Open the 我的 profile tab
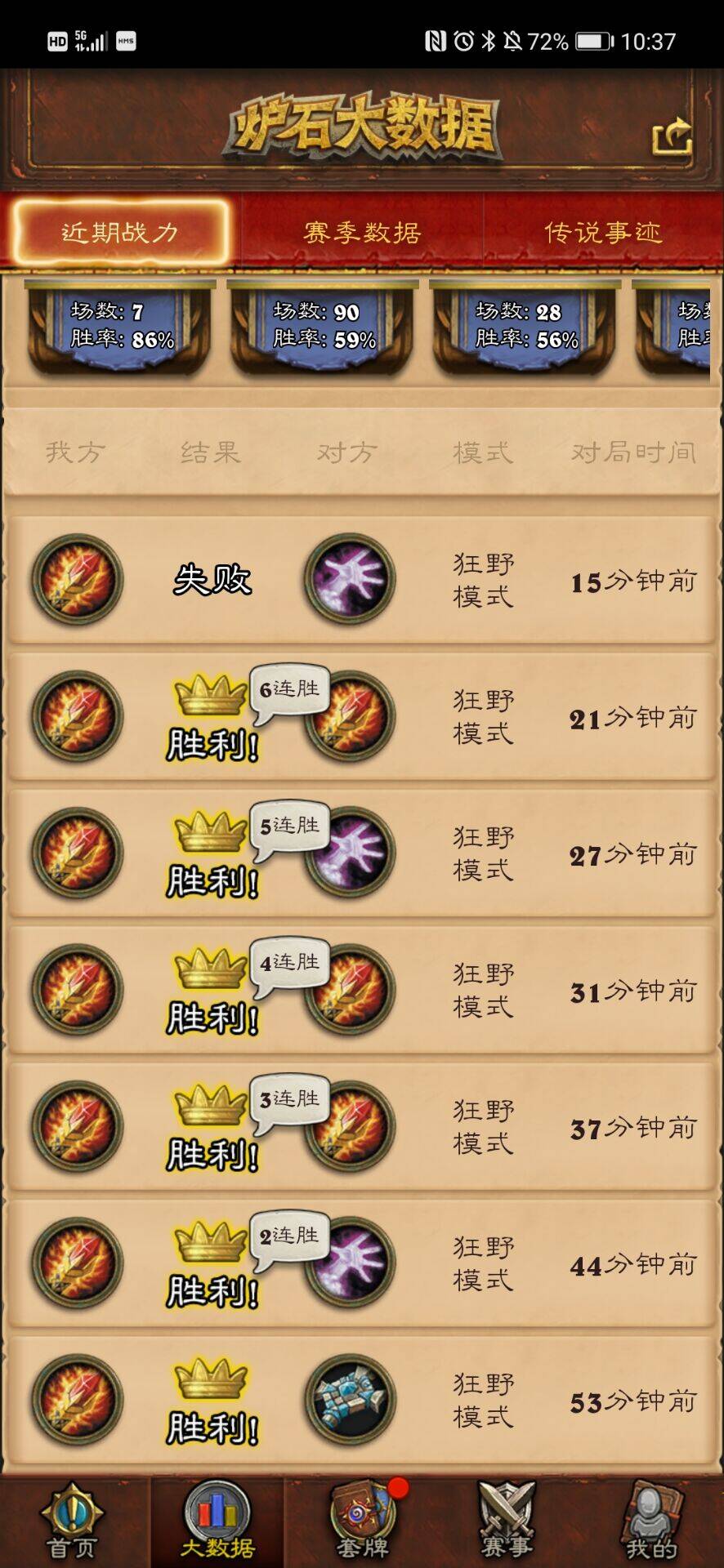Screen dimensions: 724x1568 [x=651, y=1521]
